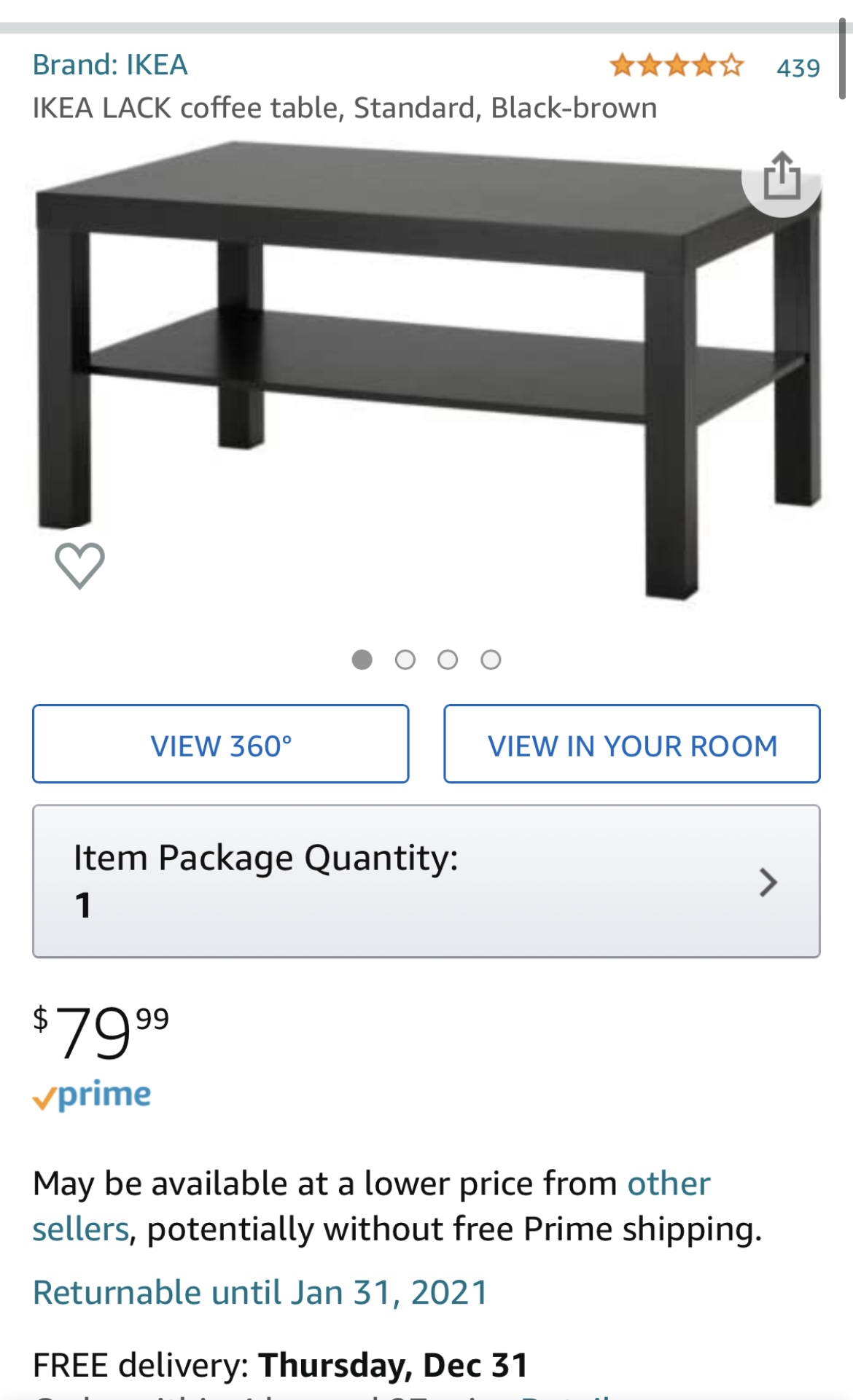
Task: Open the coffee table product image
Action: (429, 372)
